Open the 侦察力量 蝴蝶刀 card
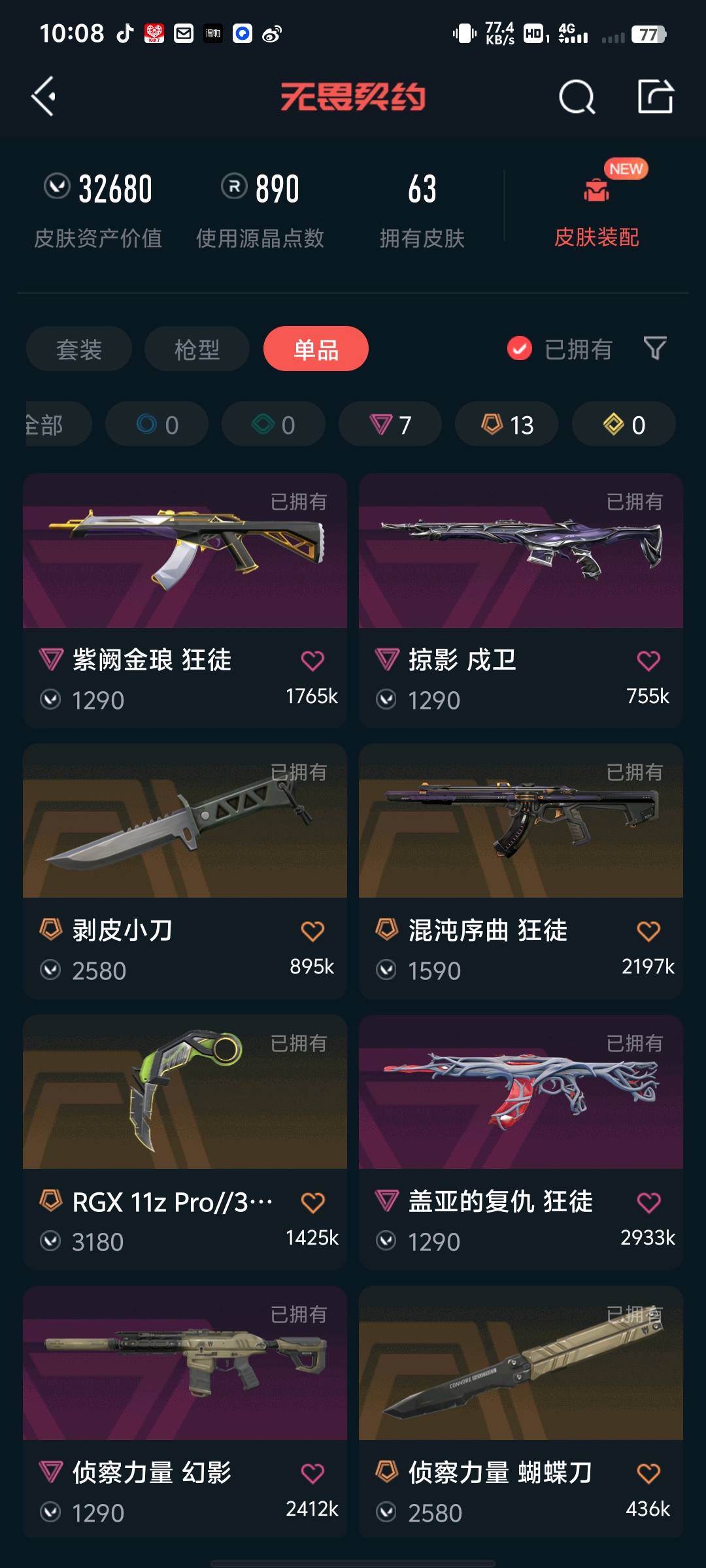The image size is (706, 1568). pos(521,1412)
